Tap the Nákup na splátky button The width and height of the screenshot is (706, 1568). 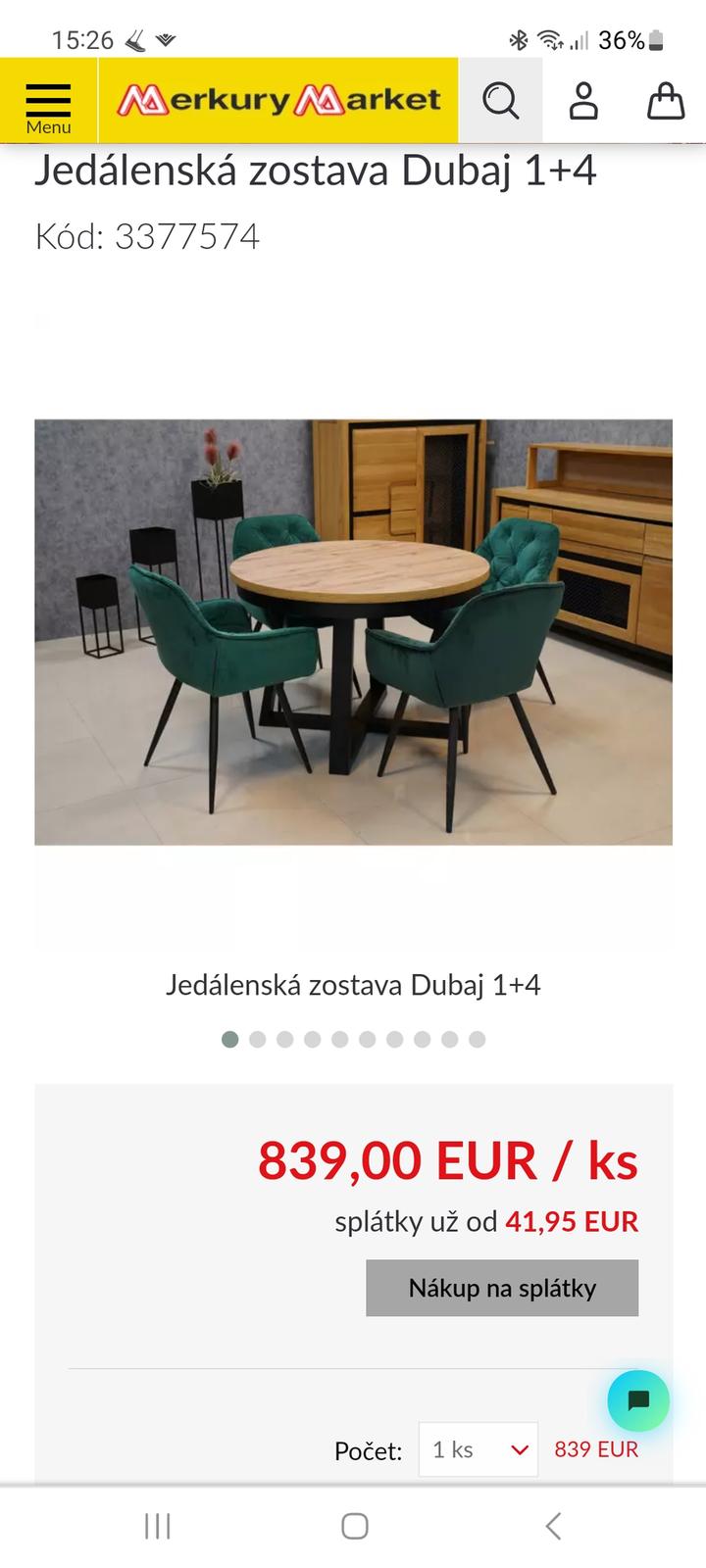[502, 1288]
